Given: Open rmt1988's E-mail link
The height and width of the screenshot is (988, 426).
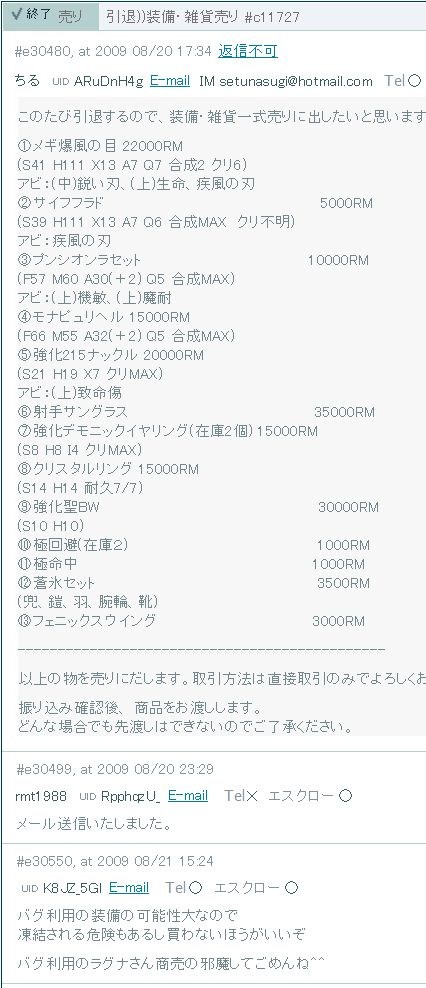Looking at the screenshot, I should coord(188,796).
